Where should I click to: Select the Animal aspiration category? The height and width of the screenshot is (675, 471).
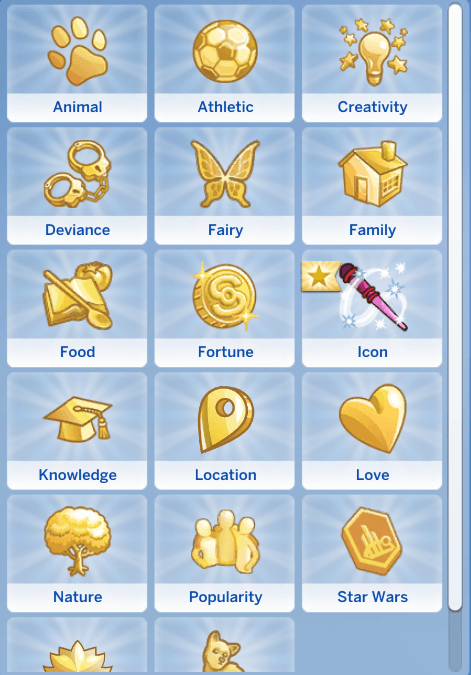[77, 63]
